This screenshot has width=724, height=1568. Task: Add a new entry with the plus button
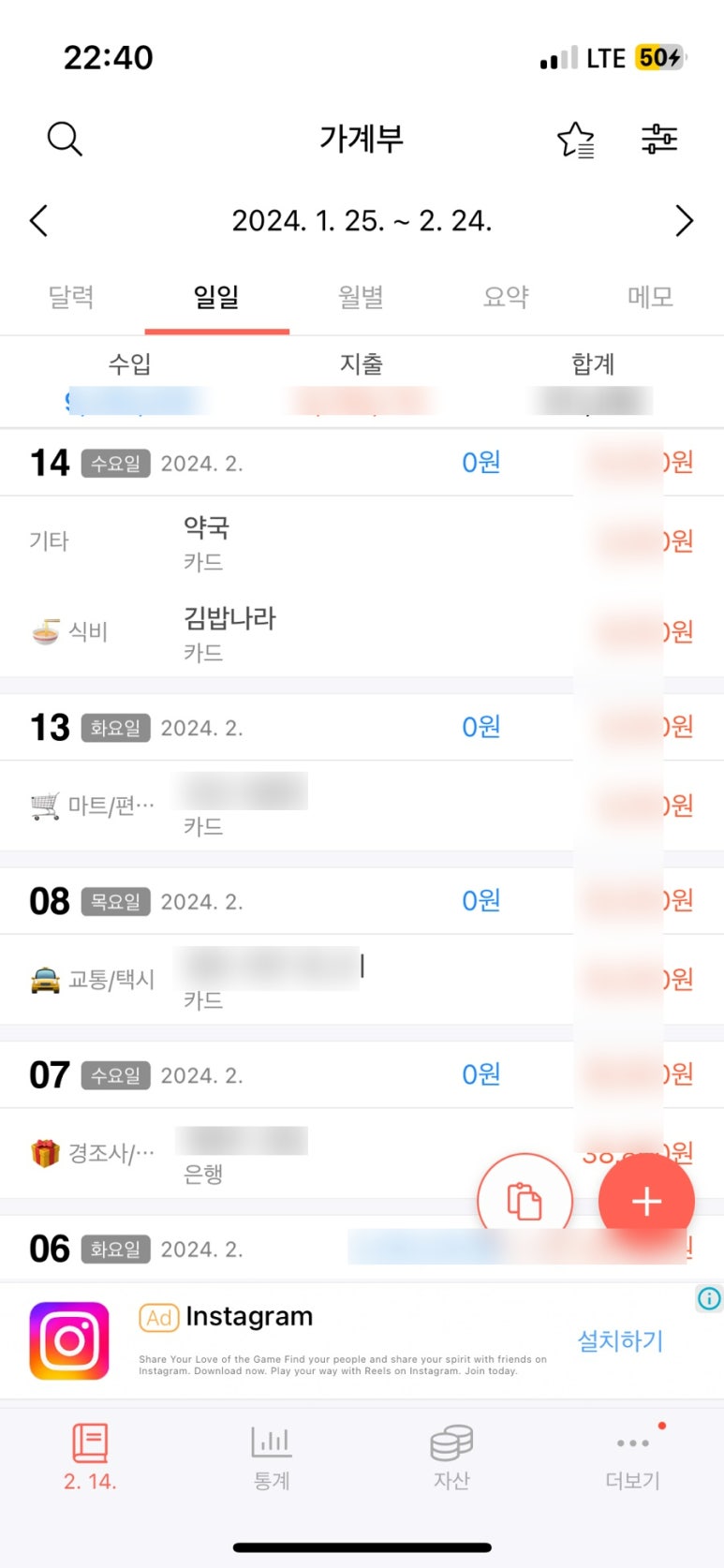click(646, 1201)
